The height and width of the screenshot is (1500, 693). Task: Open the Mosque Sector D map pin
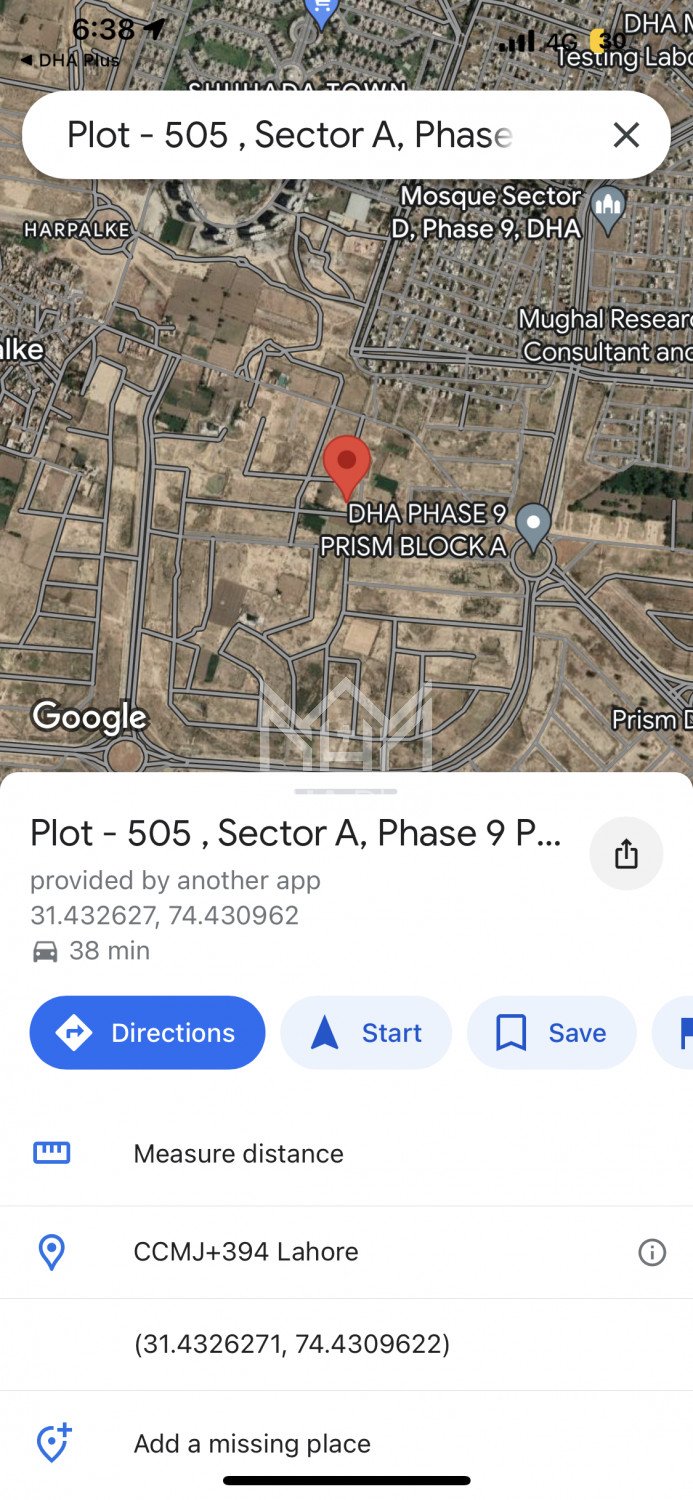[607, 209]
